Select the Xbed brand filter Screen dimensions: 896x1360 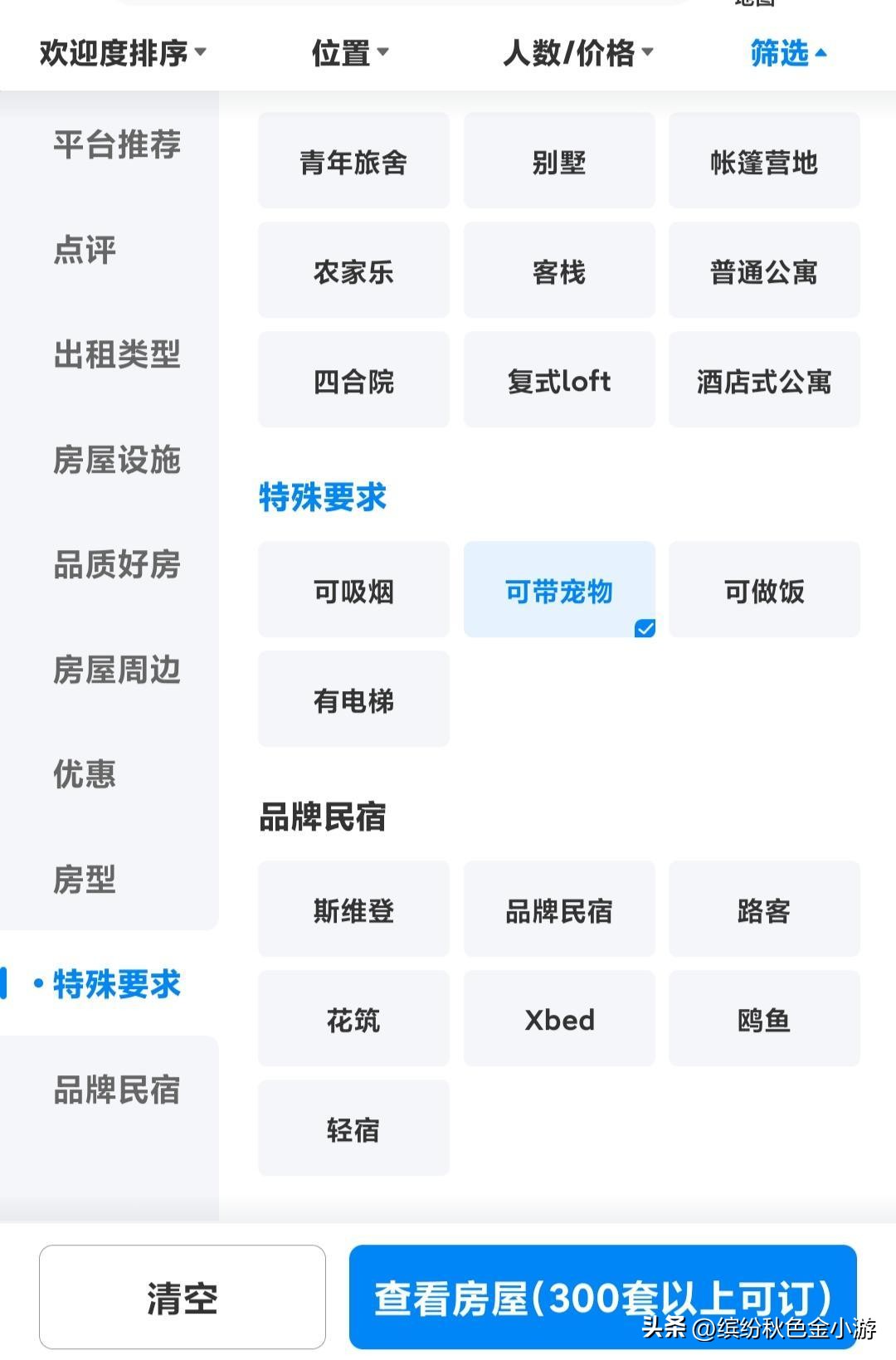559,1019
